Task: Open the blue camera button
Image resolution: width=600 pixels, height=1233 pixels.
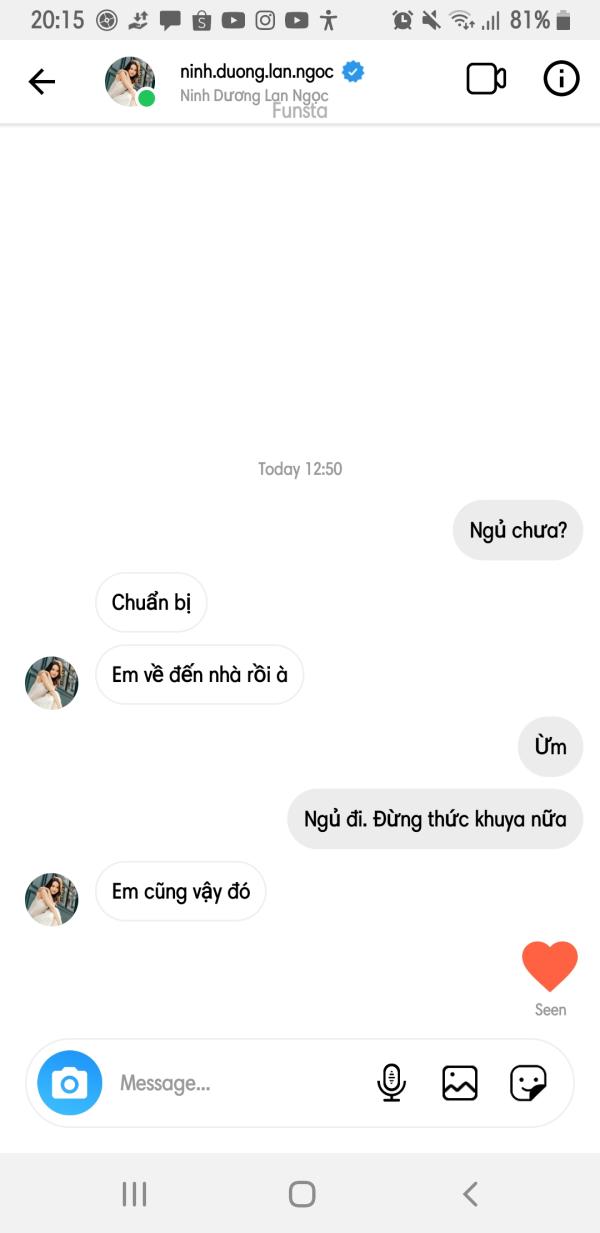Action: point(70,1082)
